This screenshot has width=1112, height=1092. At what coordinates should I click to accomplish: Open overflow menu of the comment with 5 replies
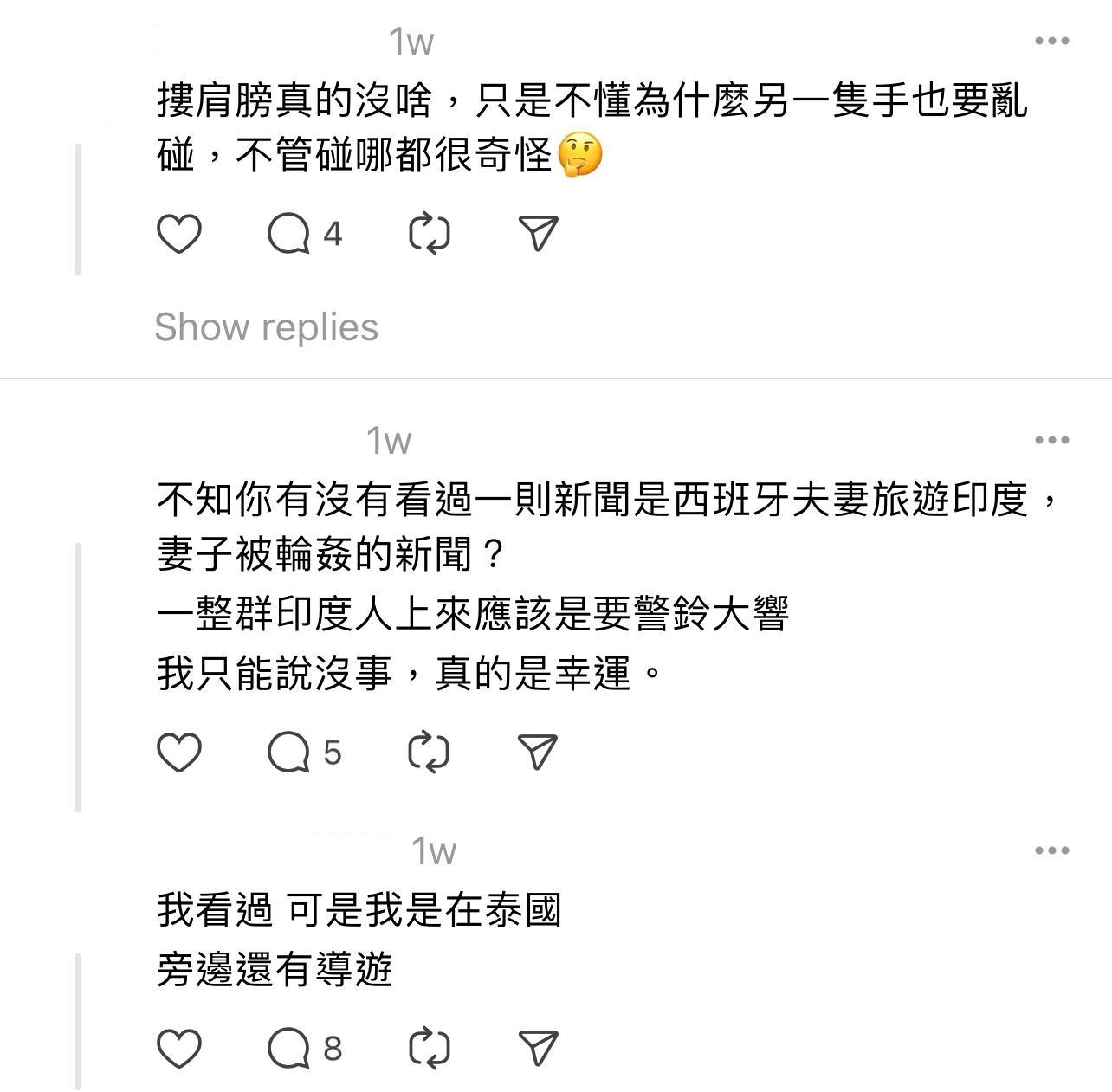coord(1051,440)
